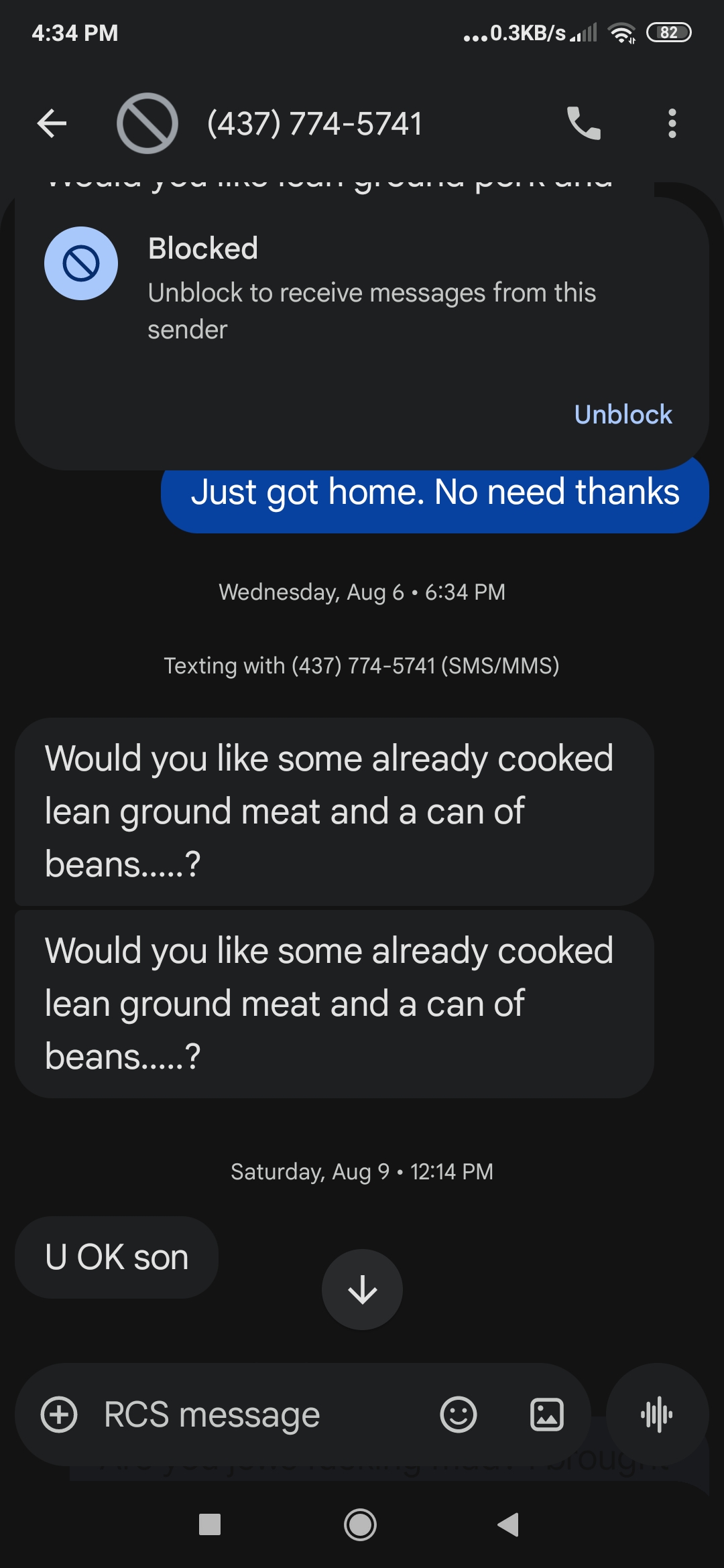
Task: Open the emoji picker
Action: pos(459,1415)
